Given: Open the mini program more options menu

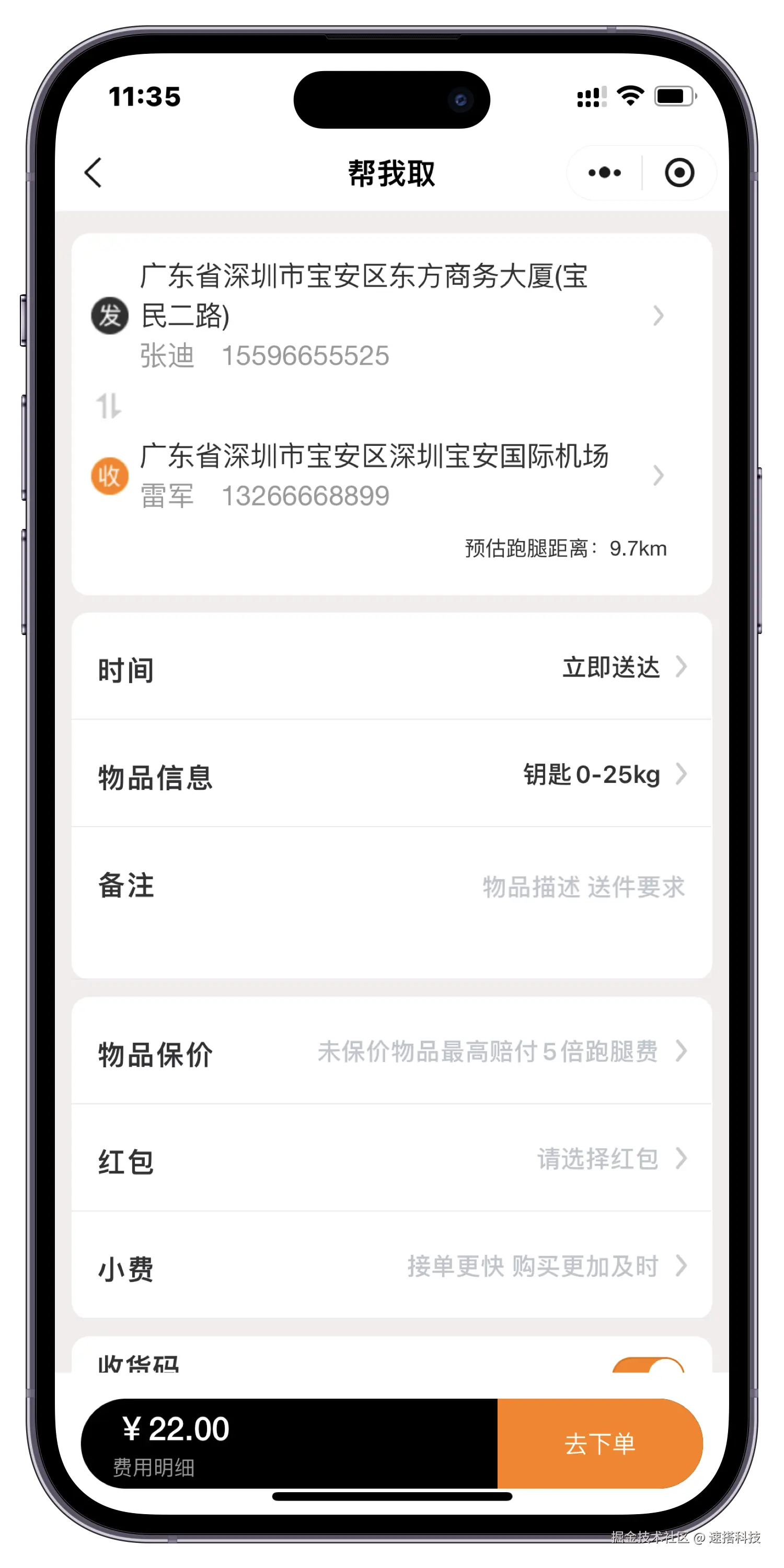Looking at the screenshot, I should tap(604, 173).
